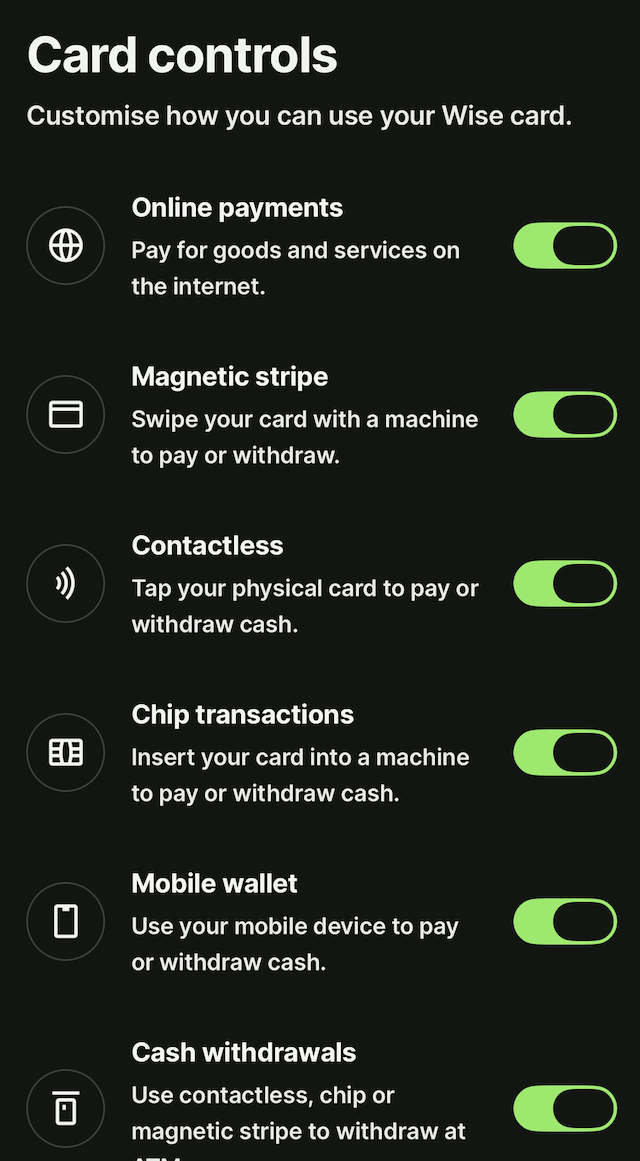Disable the Magnetic stripe toggle
Image resolution: width=640 pixels, height=1161 pixels.
(565, 415)
